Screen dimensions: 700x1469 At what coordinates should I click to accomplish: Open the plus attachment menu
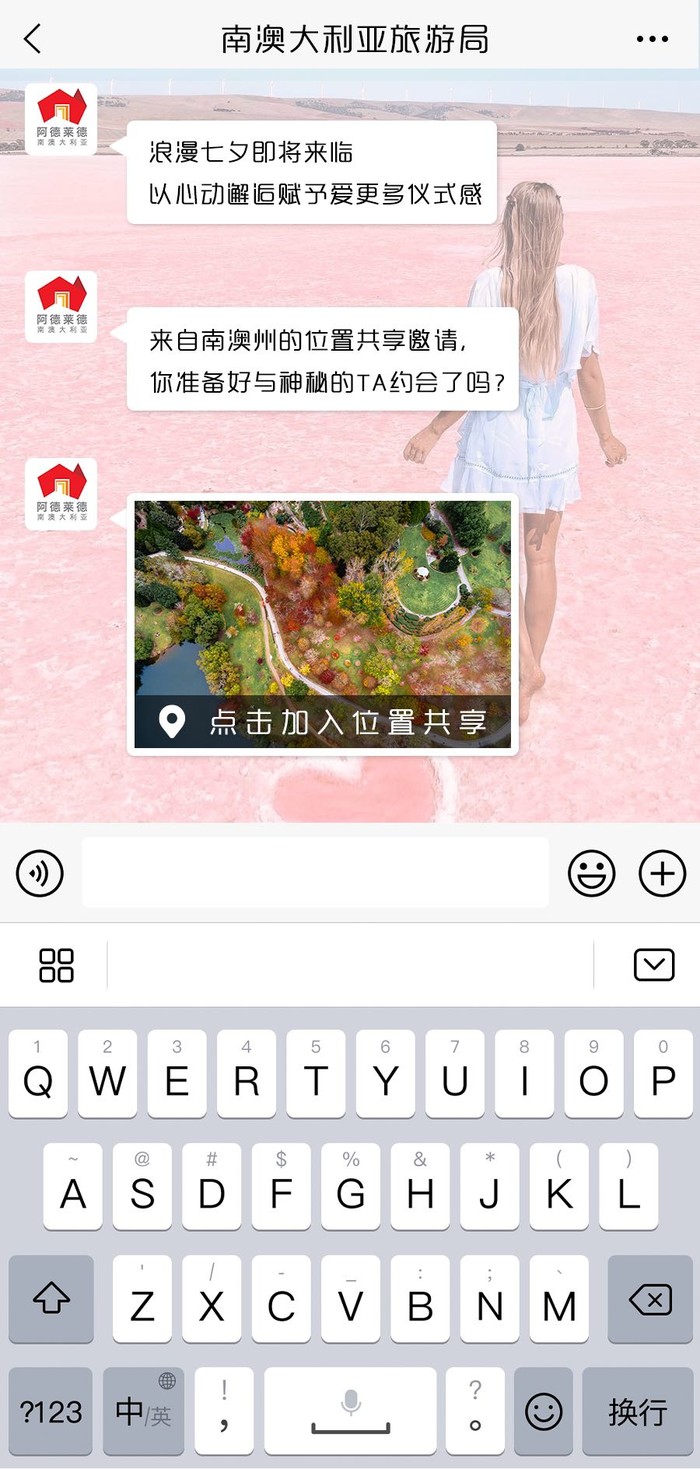click(x=662, y=873)
